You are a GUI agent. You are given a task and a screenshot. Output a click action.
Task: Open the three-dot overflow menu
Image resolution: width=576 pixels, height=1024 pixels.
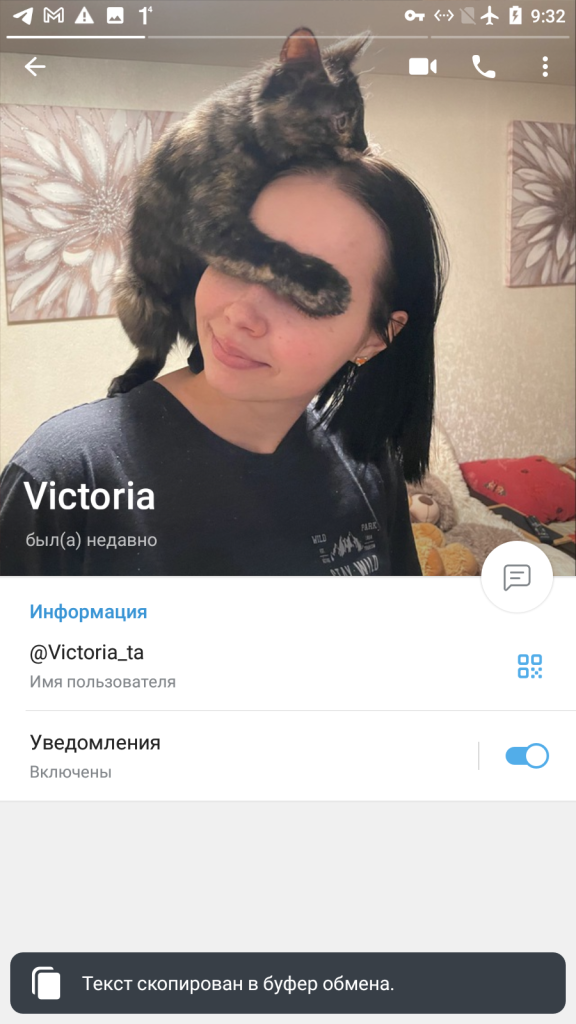[x=545, y=67]
